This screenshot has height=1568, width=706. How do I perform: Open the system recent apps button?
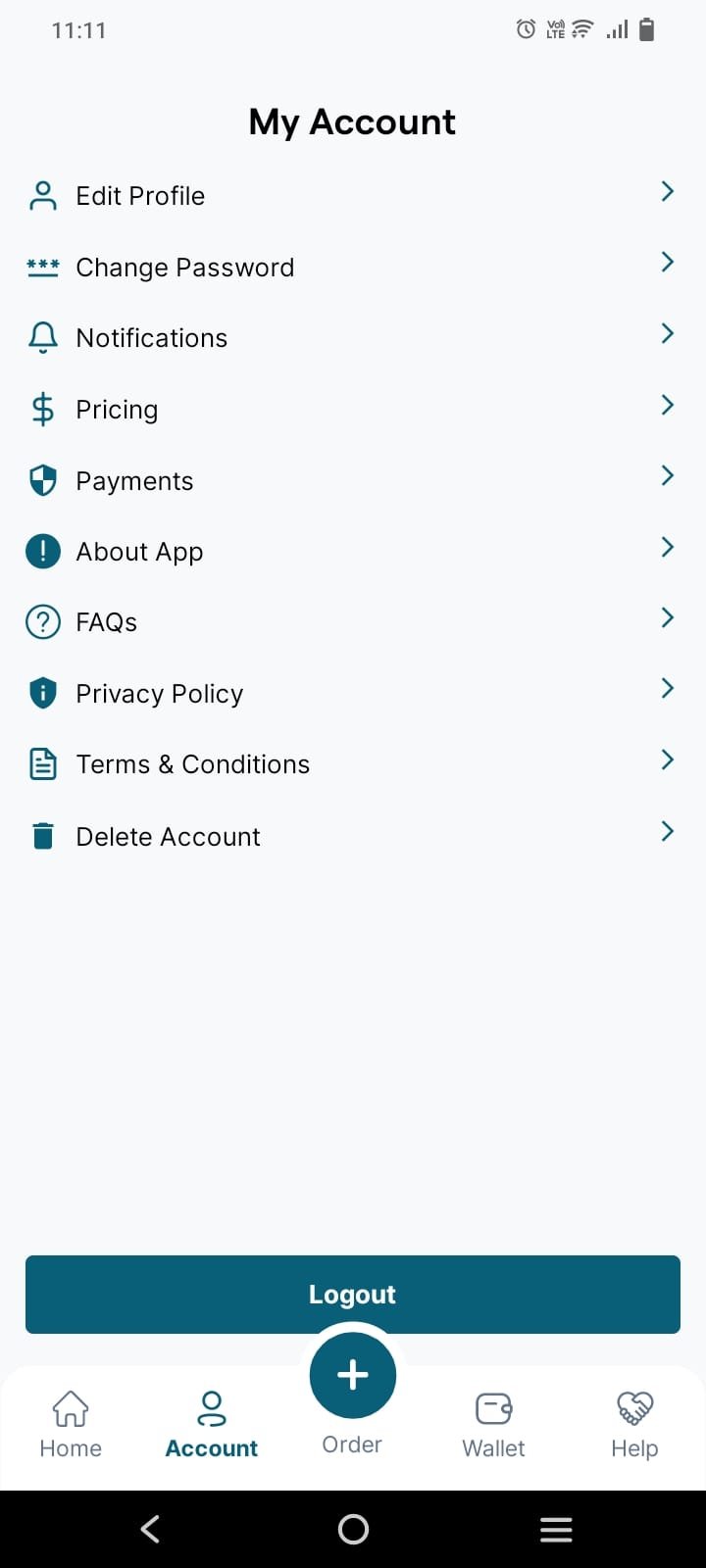click(x=556, y=1529)
